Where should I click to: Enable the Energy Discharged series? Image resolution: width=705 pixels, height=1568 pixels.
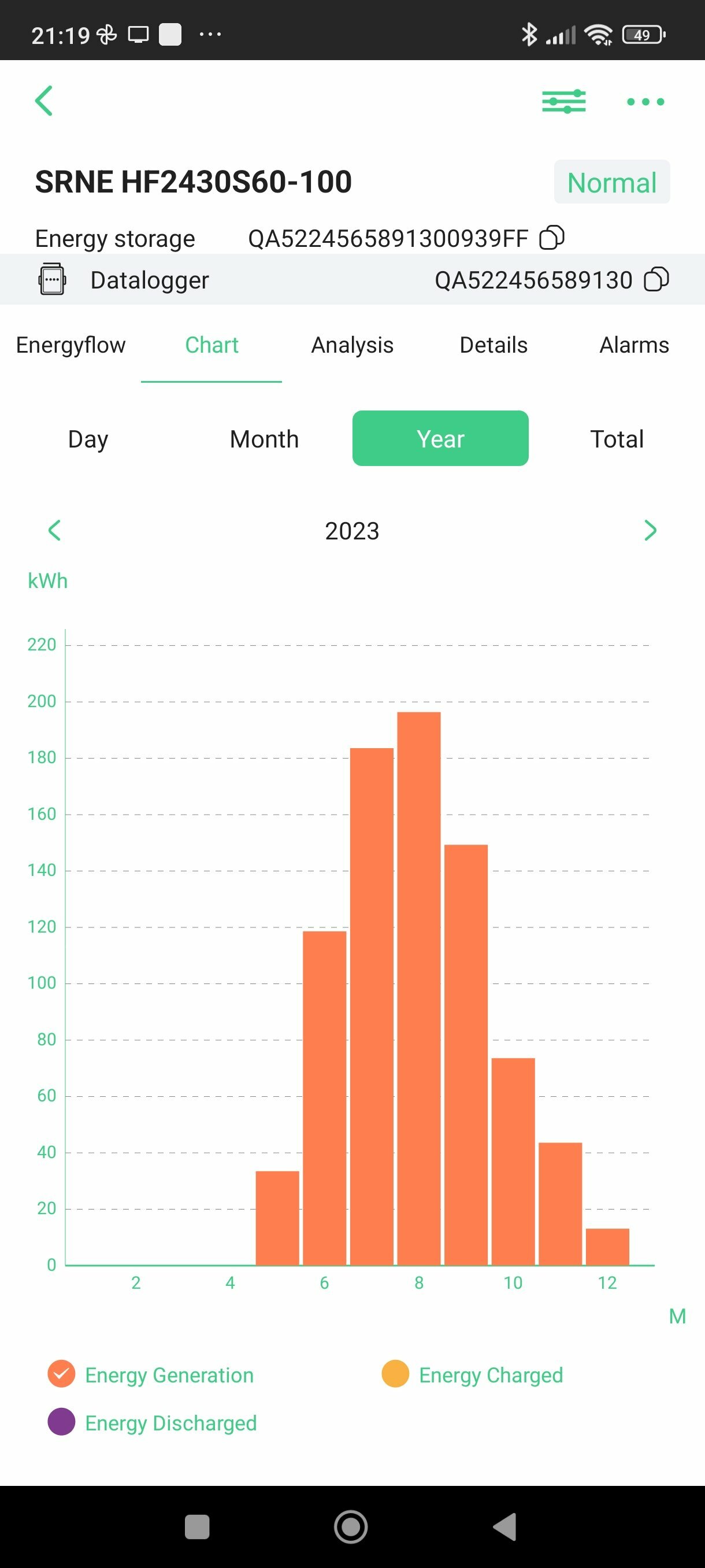61,1422
